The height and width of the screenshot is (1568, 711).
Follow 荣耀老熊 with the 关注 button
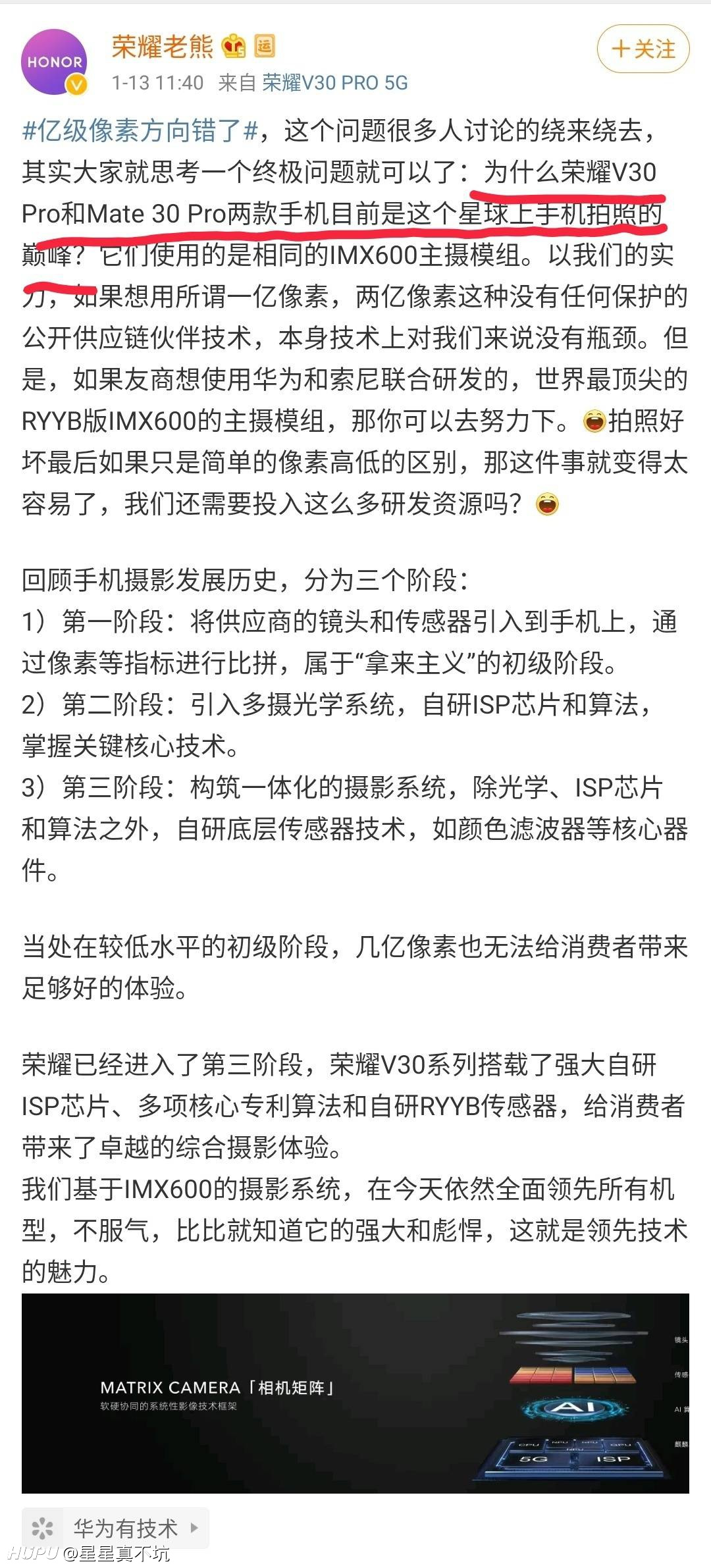coord(643,49)
